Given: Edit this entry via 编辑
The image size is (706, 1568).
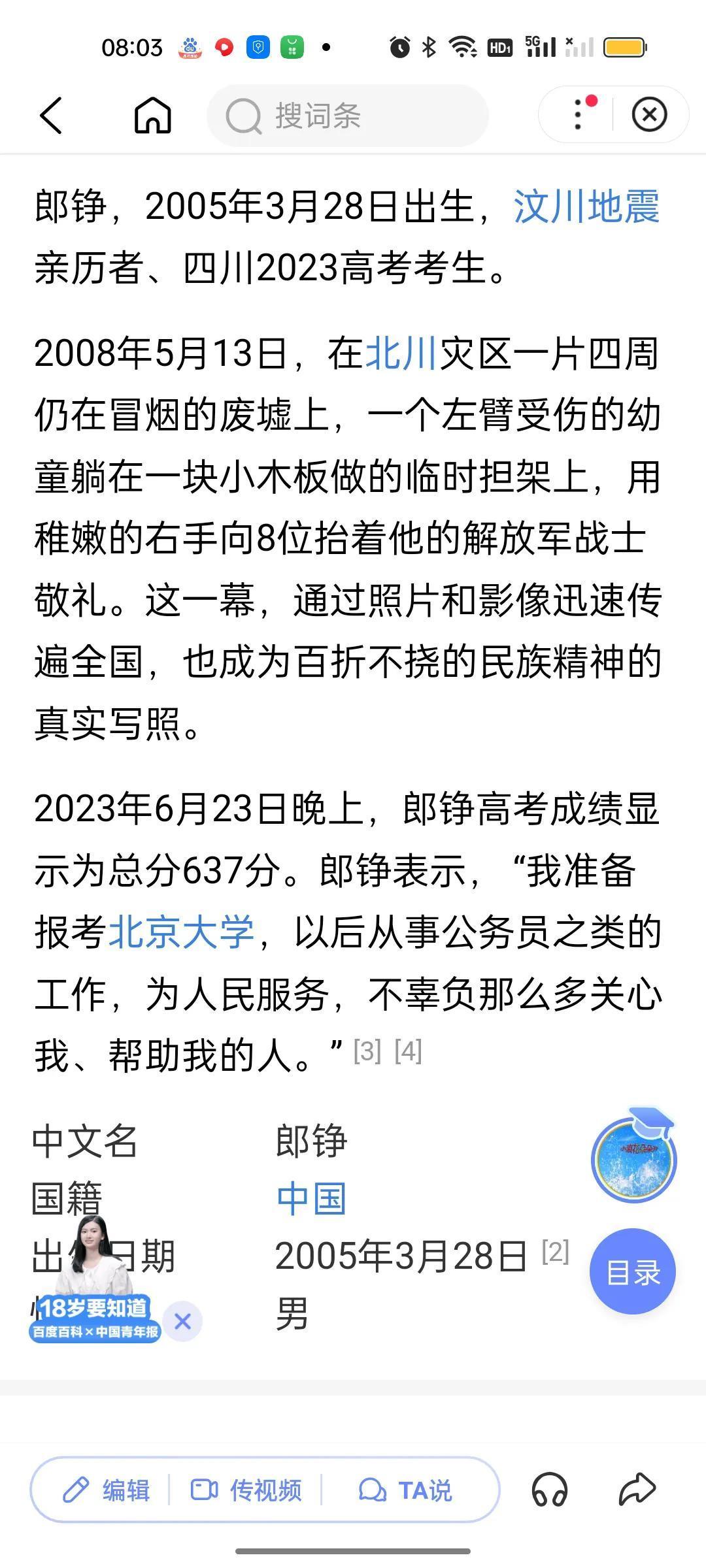Looking at the screenshot, I should [x=107, y=1490].
